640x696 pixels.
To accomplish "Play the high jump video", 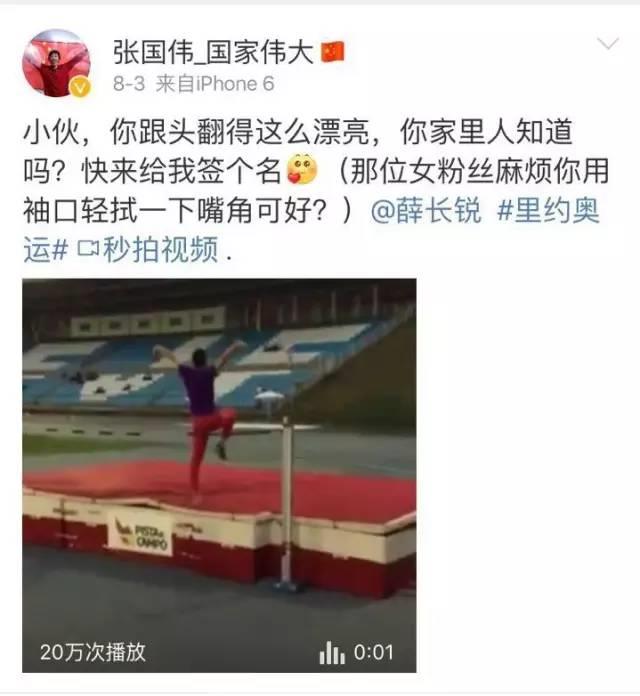I will tap(219, 474).
